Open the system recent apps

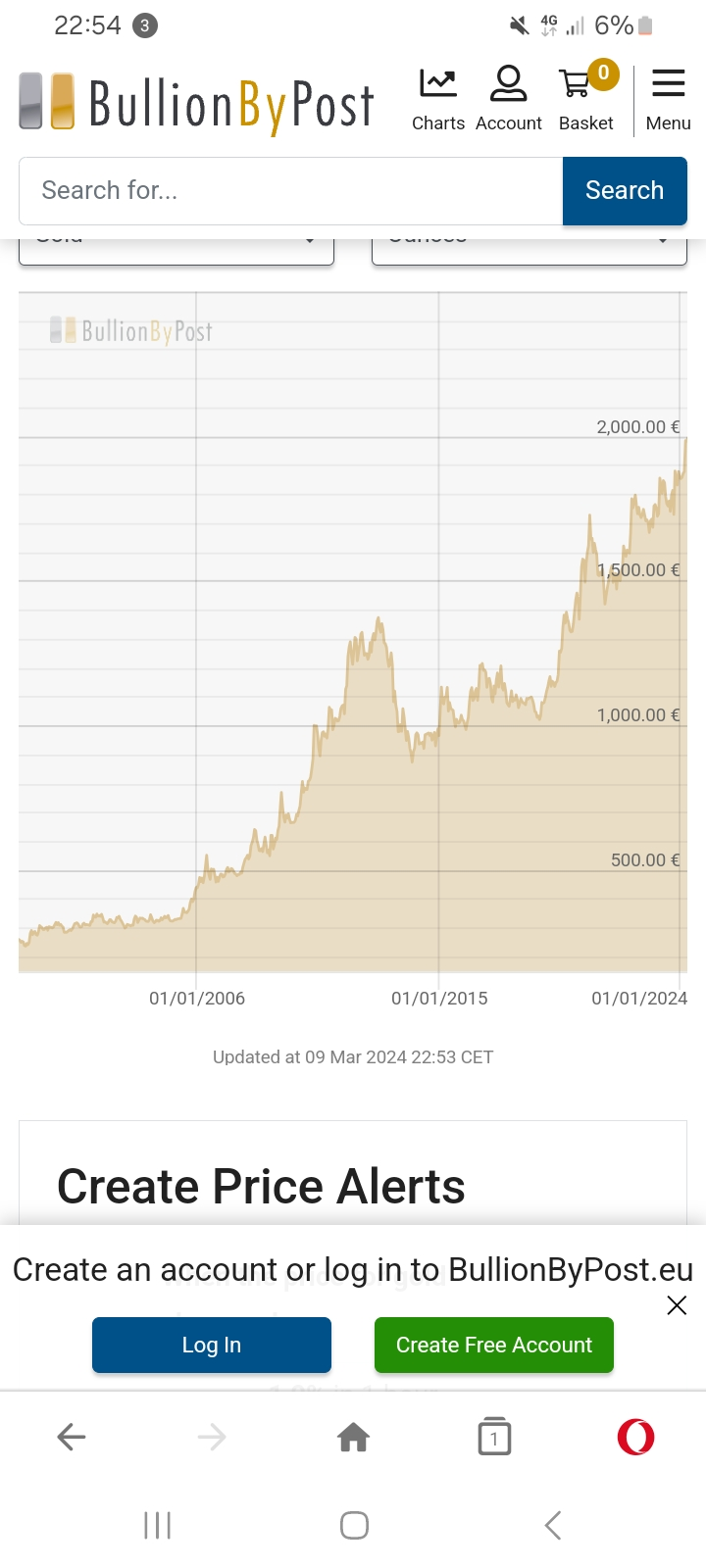(x=157, y=1525)
